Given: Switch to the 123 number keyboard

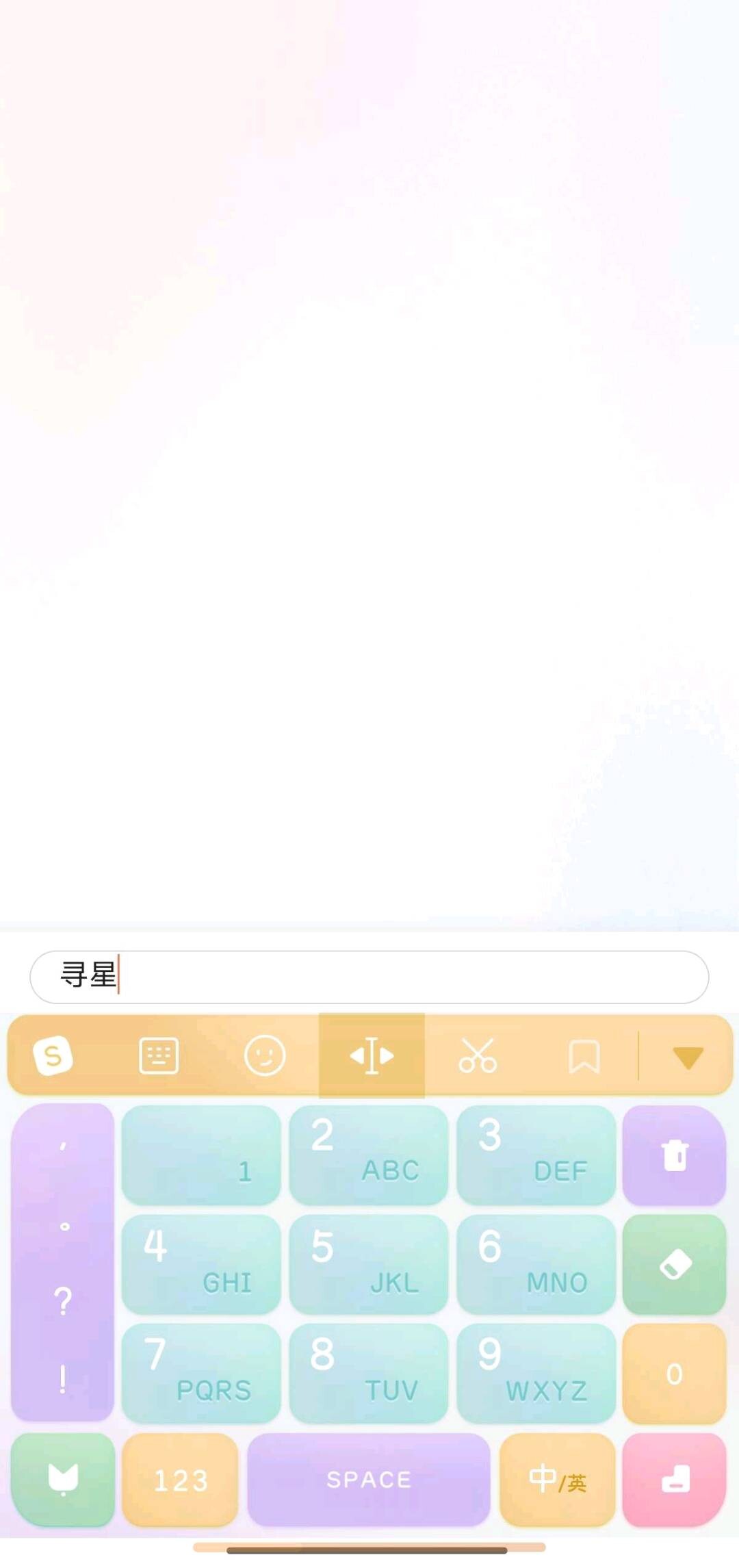Looking at the screenshot, I should tap(180, 1480).
